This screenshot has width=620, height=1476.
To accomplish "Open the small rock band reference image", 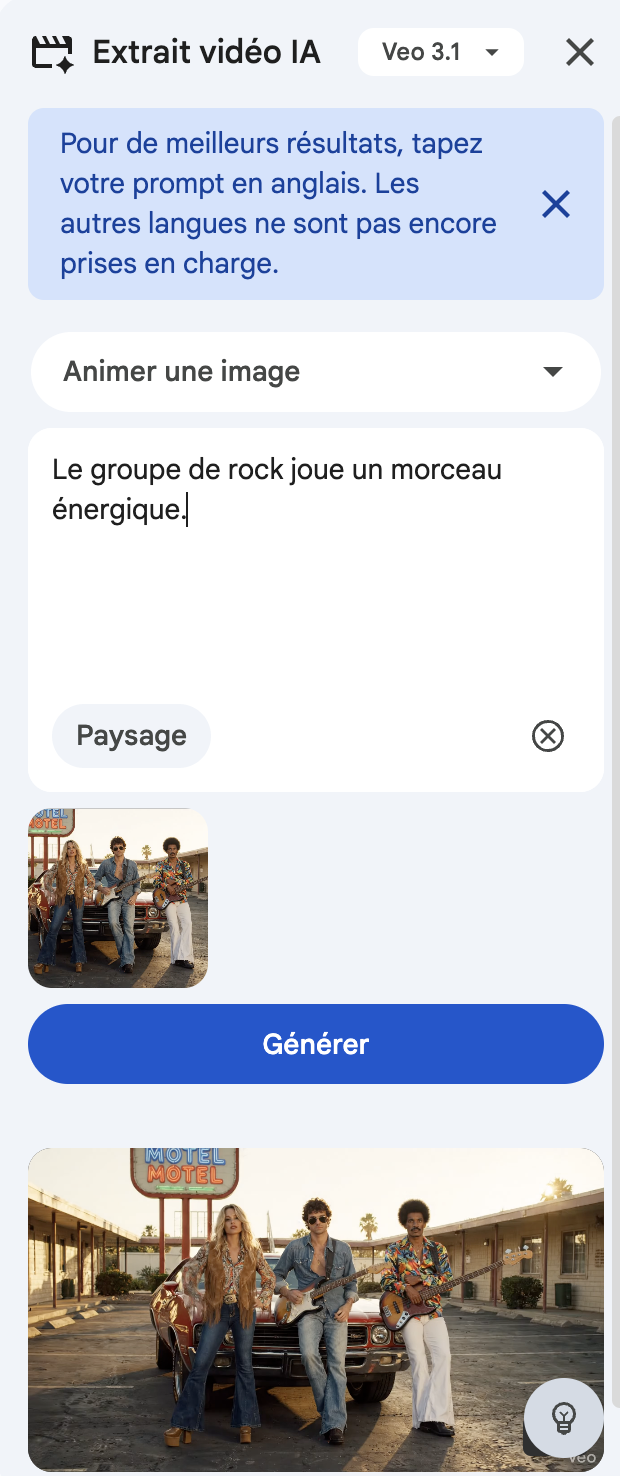I will (118, 898).
